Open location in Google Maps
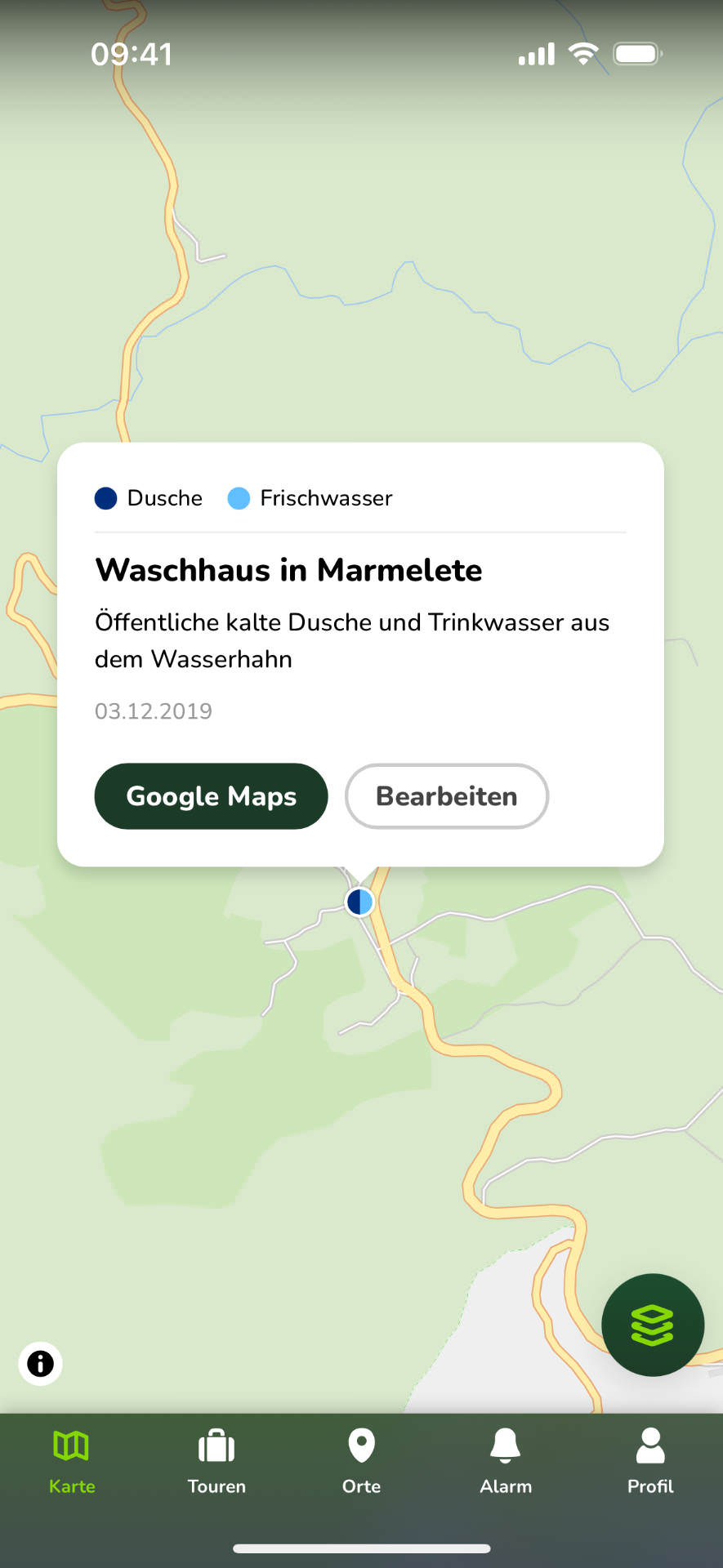 tap(211, 796)
